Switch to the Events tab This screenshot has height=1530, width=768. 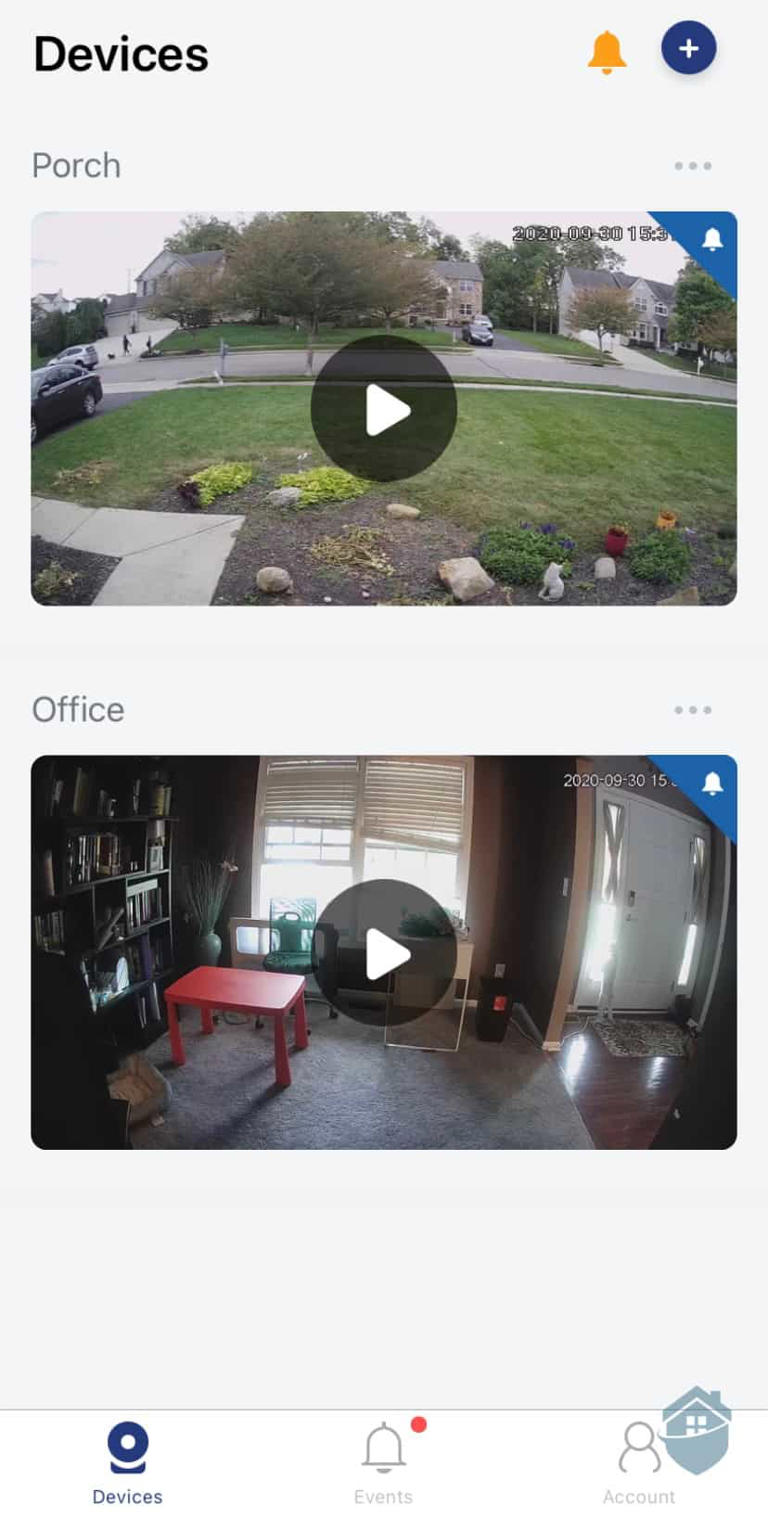coord(384,1460)
